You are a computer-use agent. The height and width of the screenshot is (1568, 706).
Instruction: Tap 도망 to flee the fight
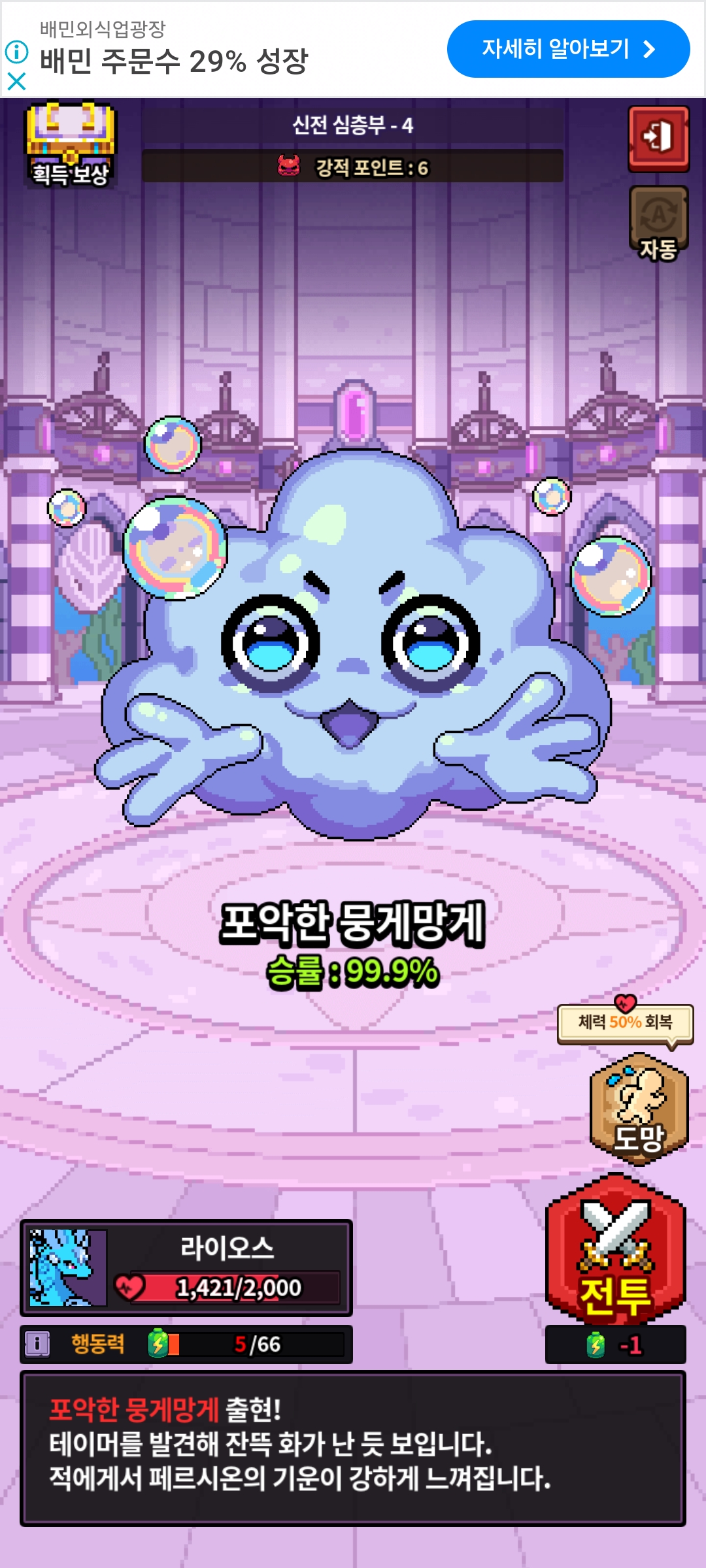click(639, 1109)
